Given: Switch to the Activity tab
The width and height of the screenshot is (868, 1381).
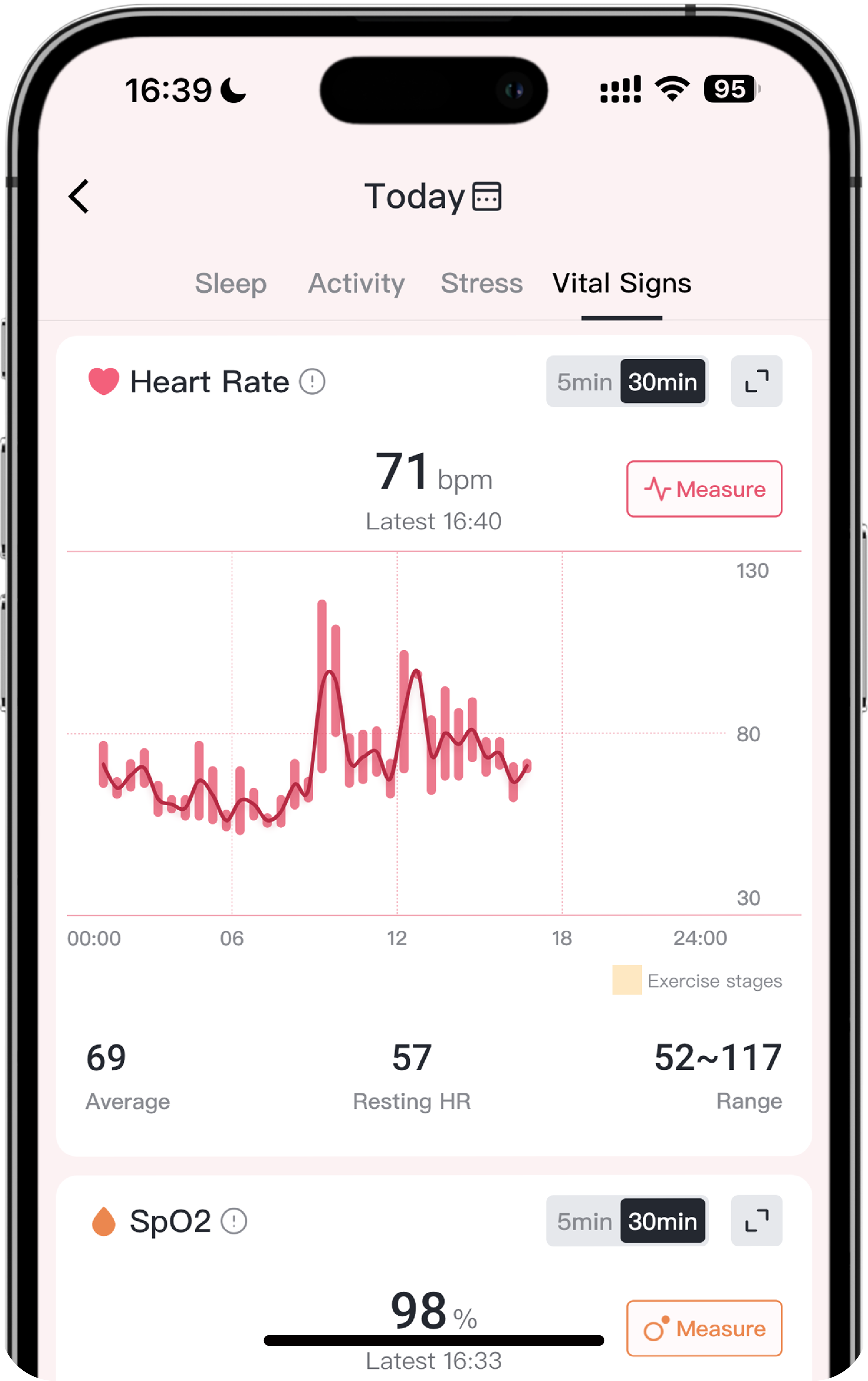Looking at the screenshot, I should click(357, 283).
